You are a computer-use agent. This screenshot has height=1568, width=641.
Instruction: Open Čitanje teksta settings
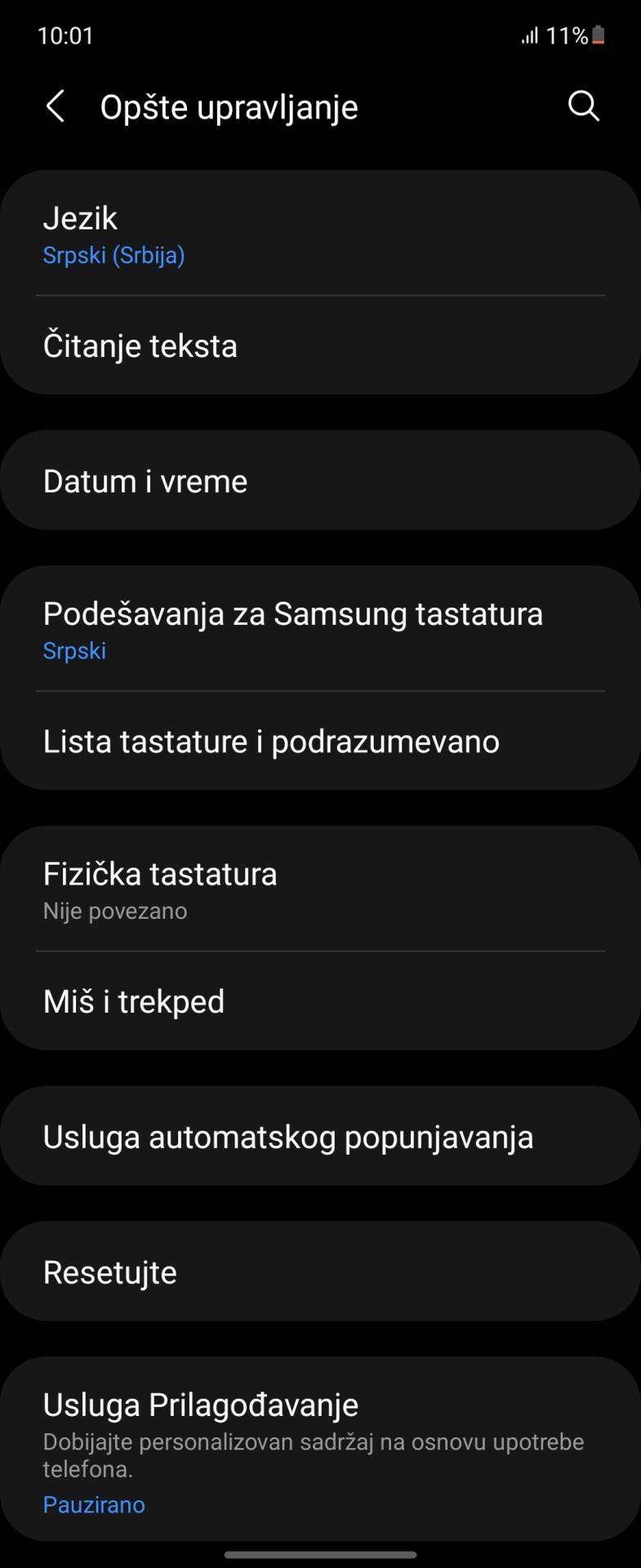pyautogui.click(x=320, y=345)
